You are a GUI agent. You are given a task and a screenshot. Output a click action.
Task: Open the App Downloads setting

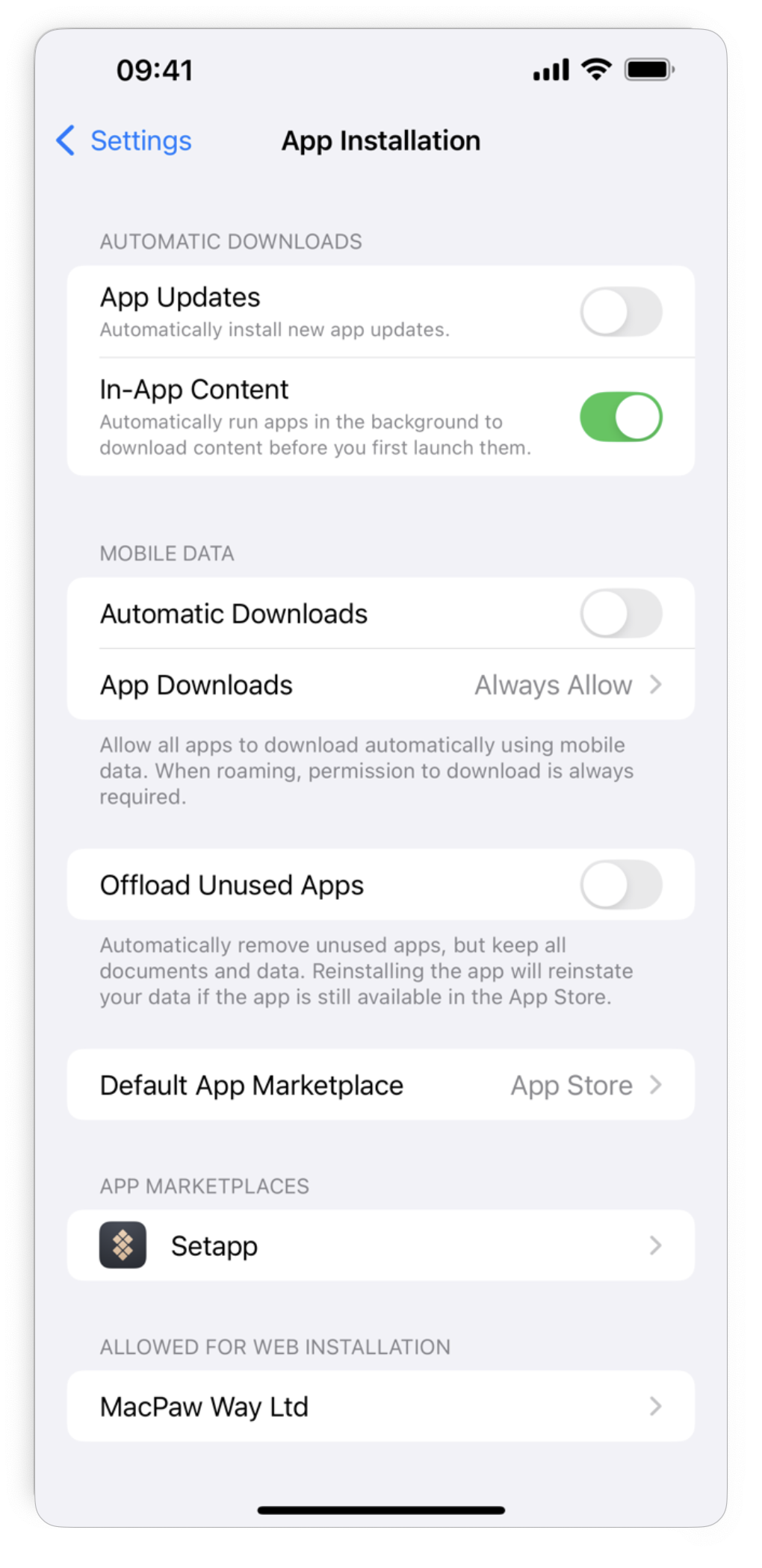[381, 685]
